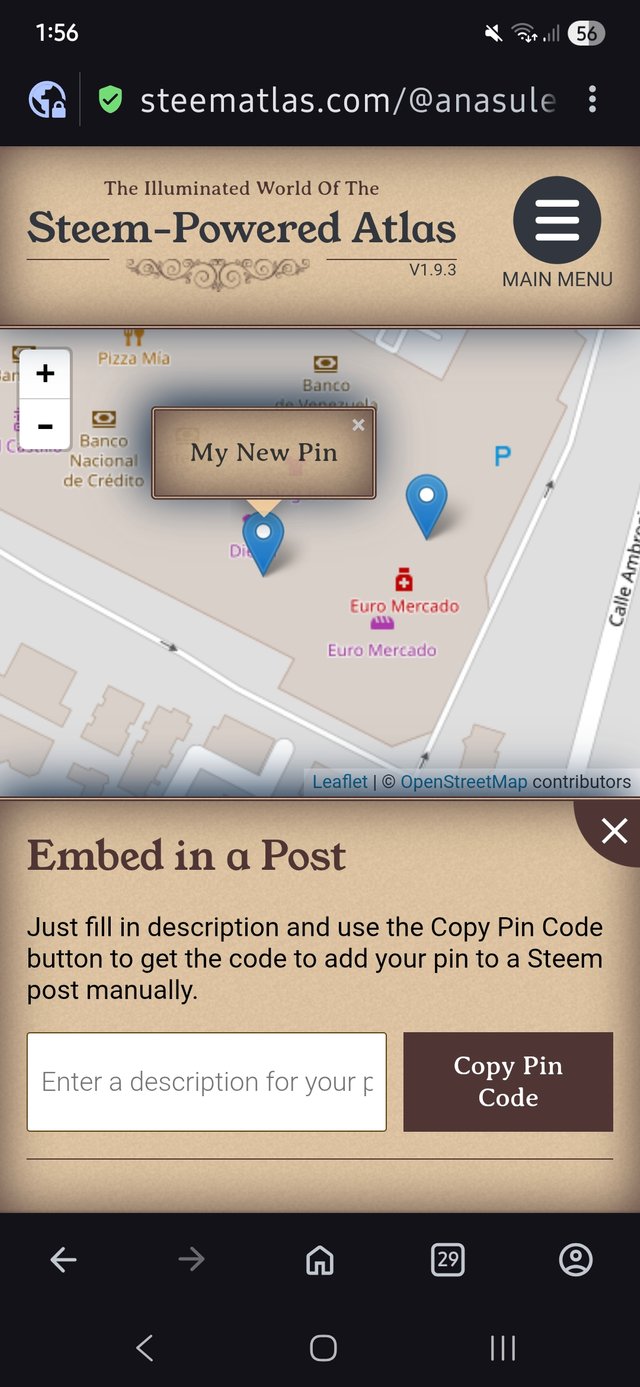
Task: Open the main menu hamburger button
Action: point(557,220)
